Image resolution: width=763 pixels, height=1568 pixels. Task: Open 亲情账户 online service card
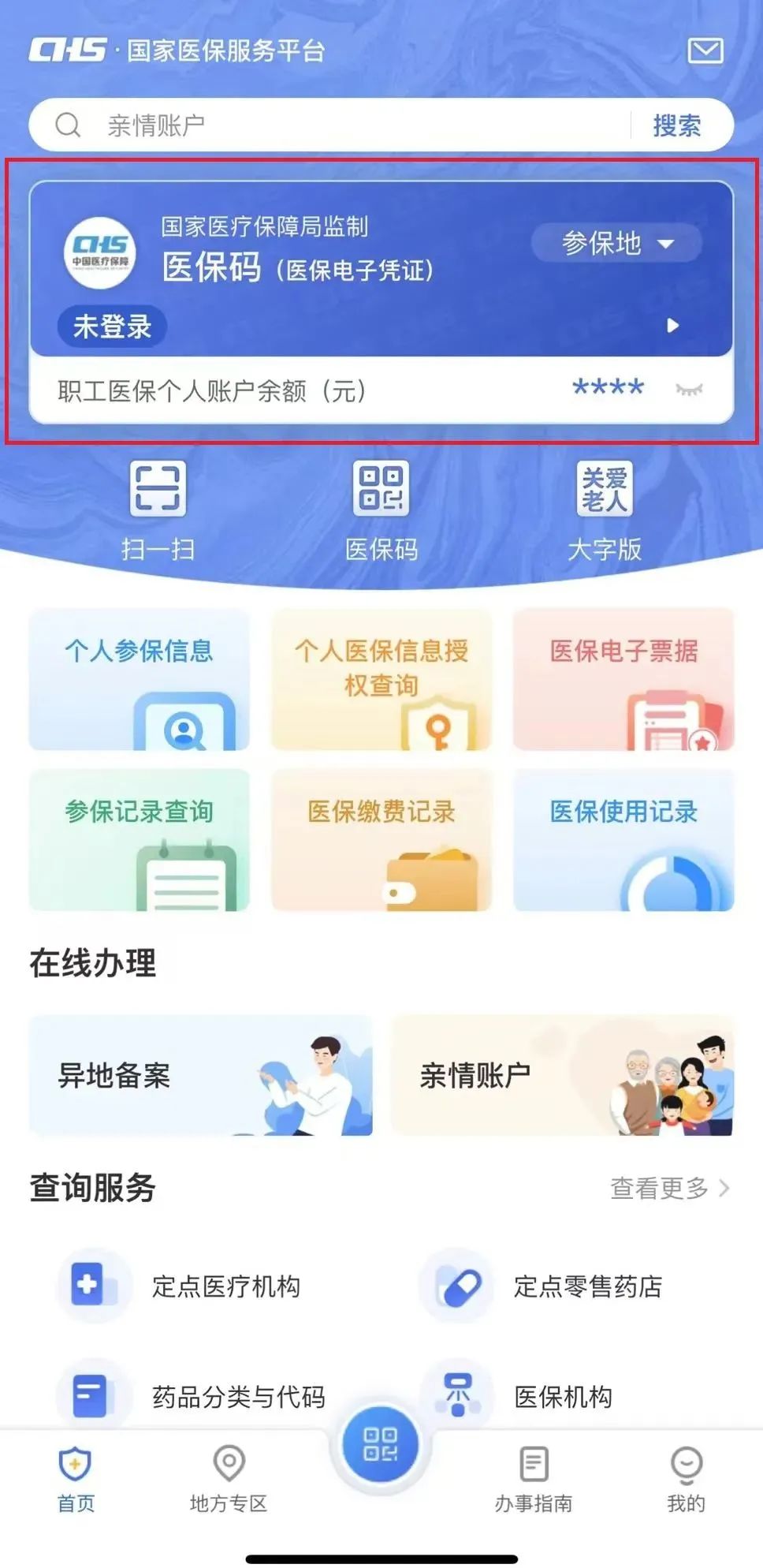coord(563,1076)
